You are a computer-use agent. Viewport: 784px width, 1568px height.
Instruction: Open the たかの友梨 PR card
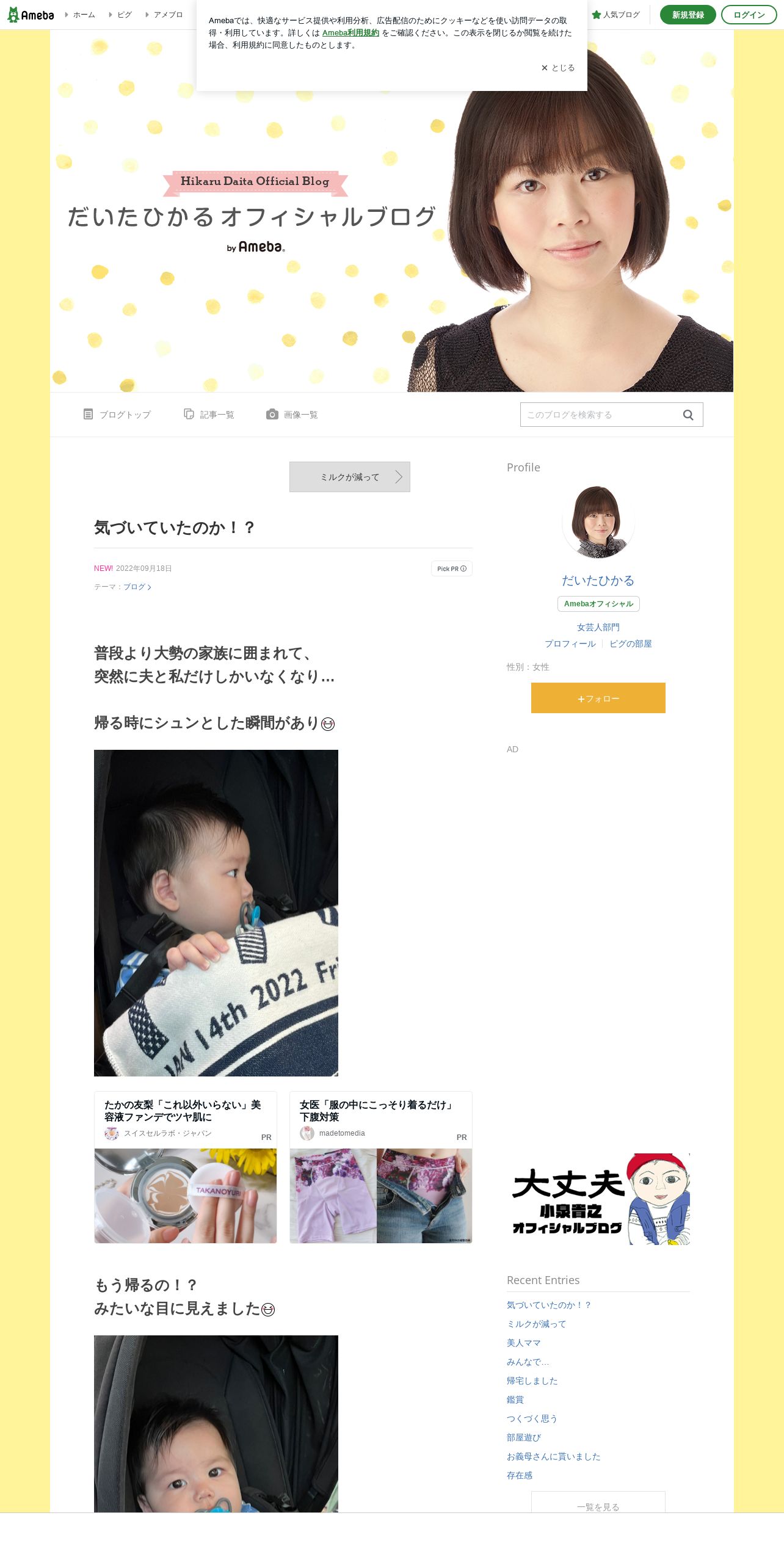coord(186,1167)
